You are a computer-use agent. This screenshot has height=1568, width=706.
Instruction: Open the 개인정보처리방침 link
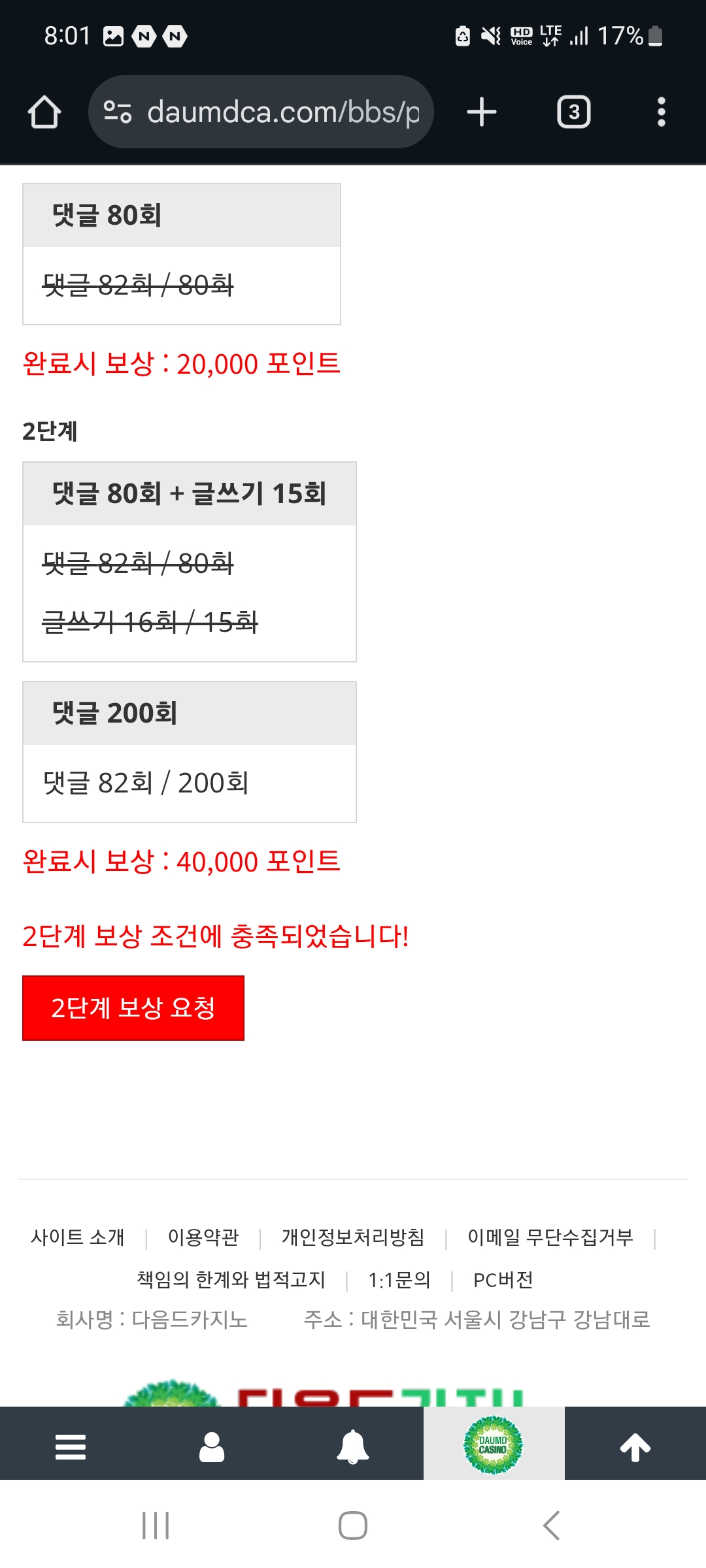pyautogui.click(x=353, y=1237)
